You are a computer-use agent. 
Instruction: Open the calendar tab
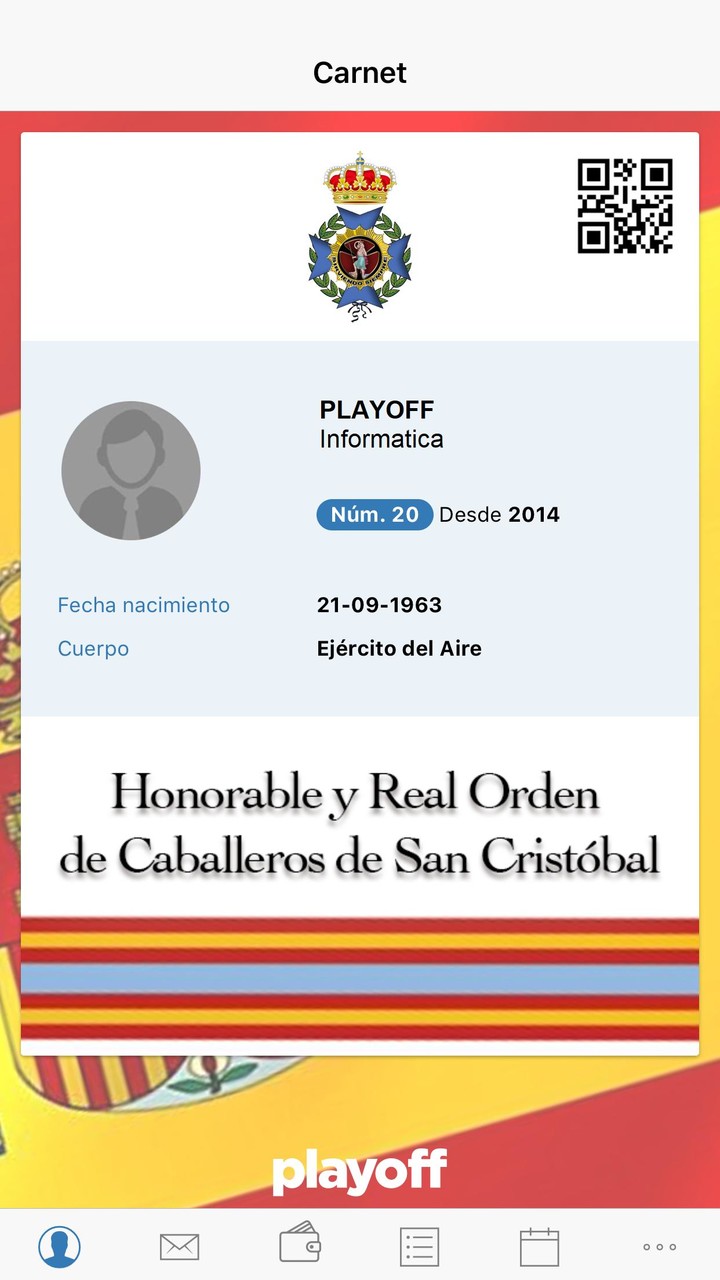(540, 1246)
